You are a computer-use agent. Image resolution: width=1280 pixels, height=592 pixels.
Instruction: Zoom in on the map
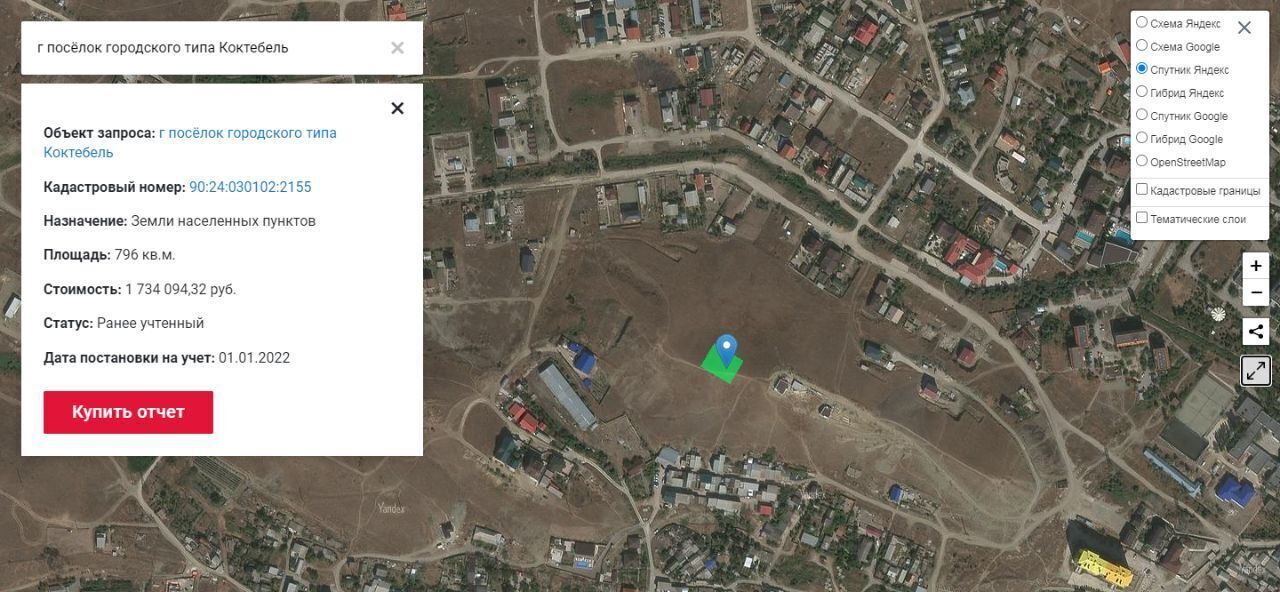tap(1256, 266)
